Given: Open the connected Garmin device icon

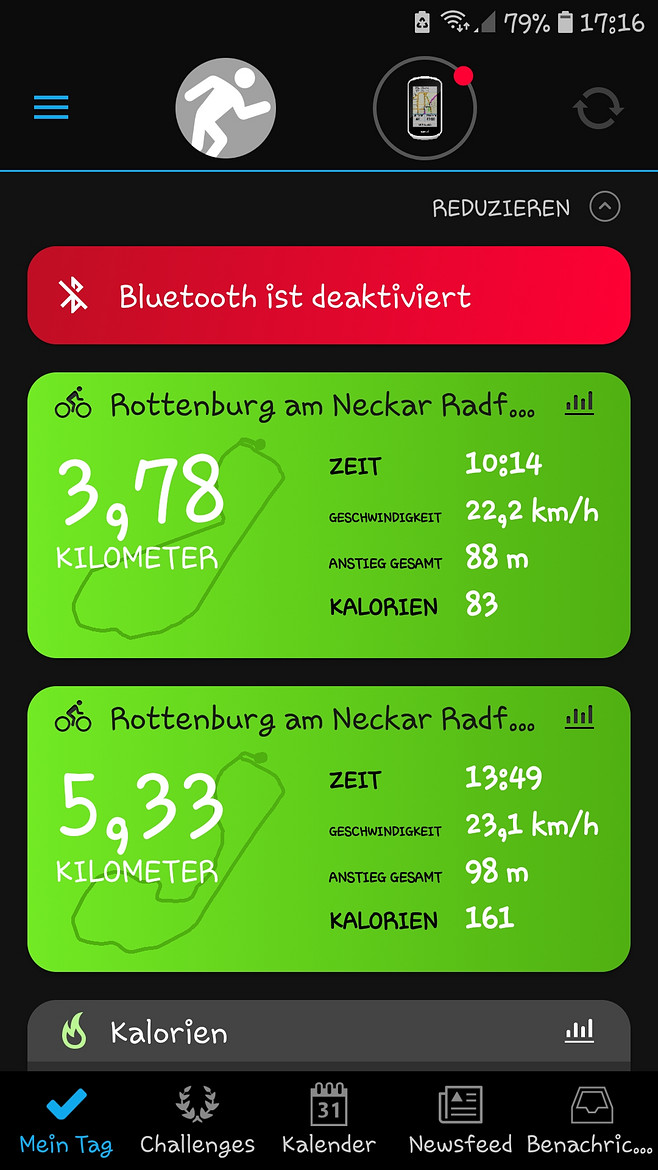Looking at the screenshot, I should (x=424, y=108).
